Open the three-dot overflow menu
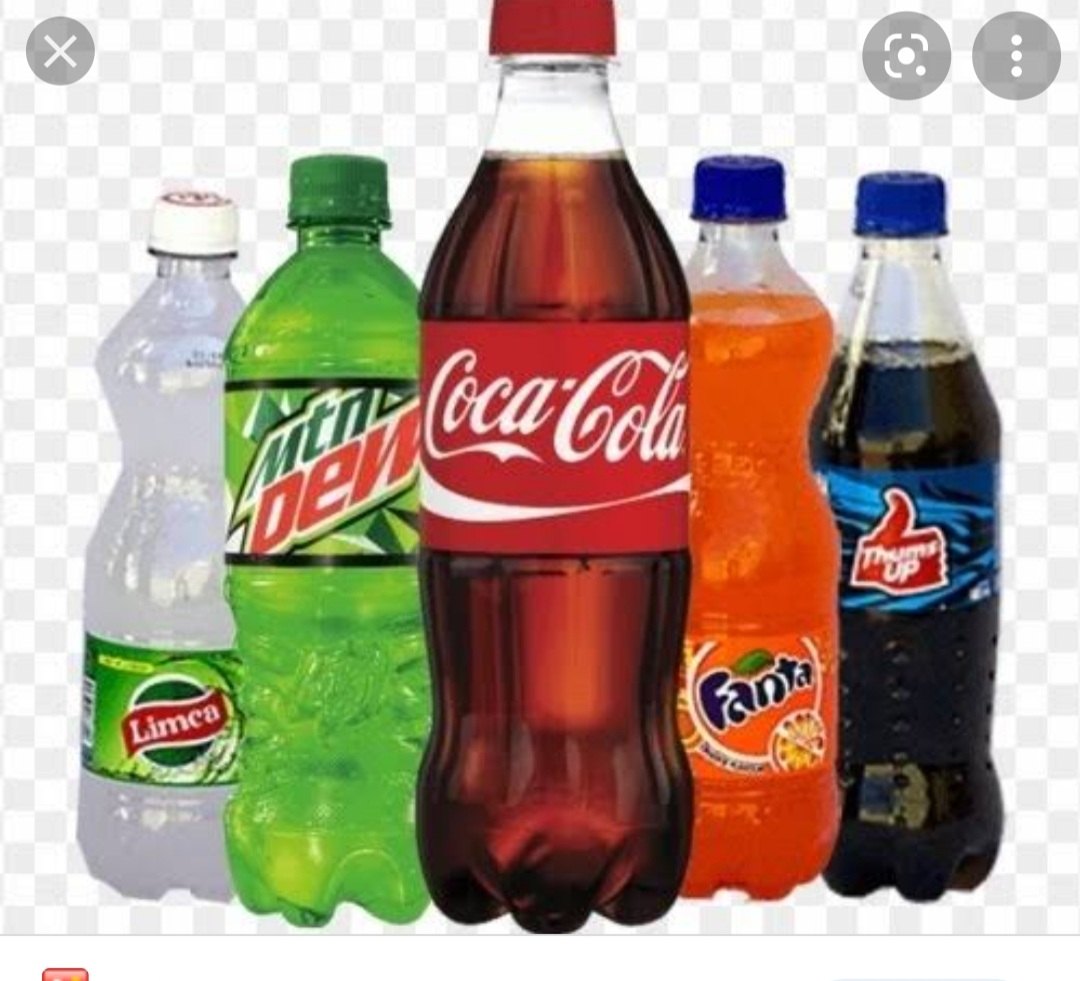The image size is (1080, 981). point(1016,56)
